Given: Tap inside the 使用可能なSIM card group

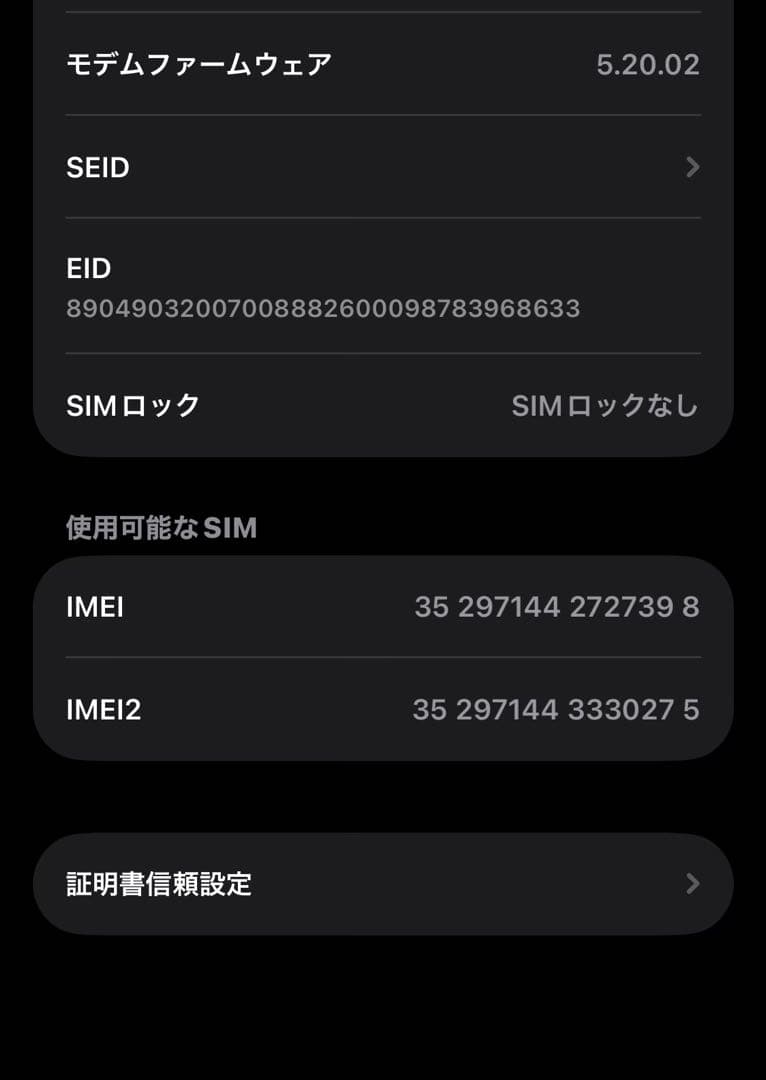Looking at the screenshot, I should [x=383, y=658].
